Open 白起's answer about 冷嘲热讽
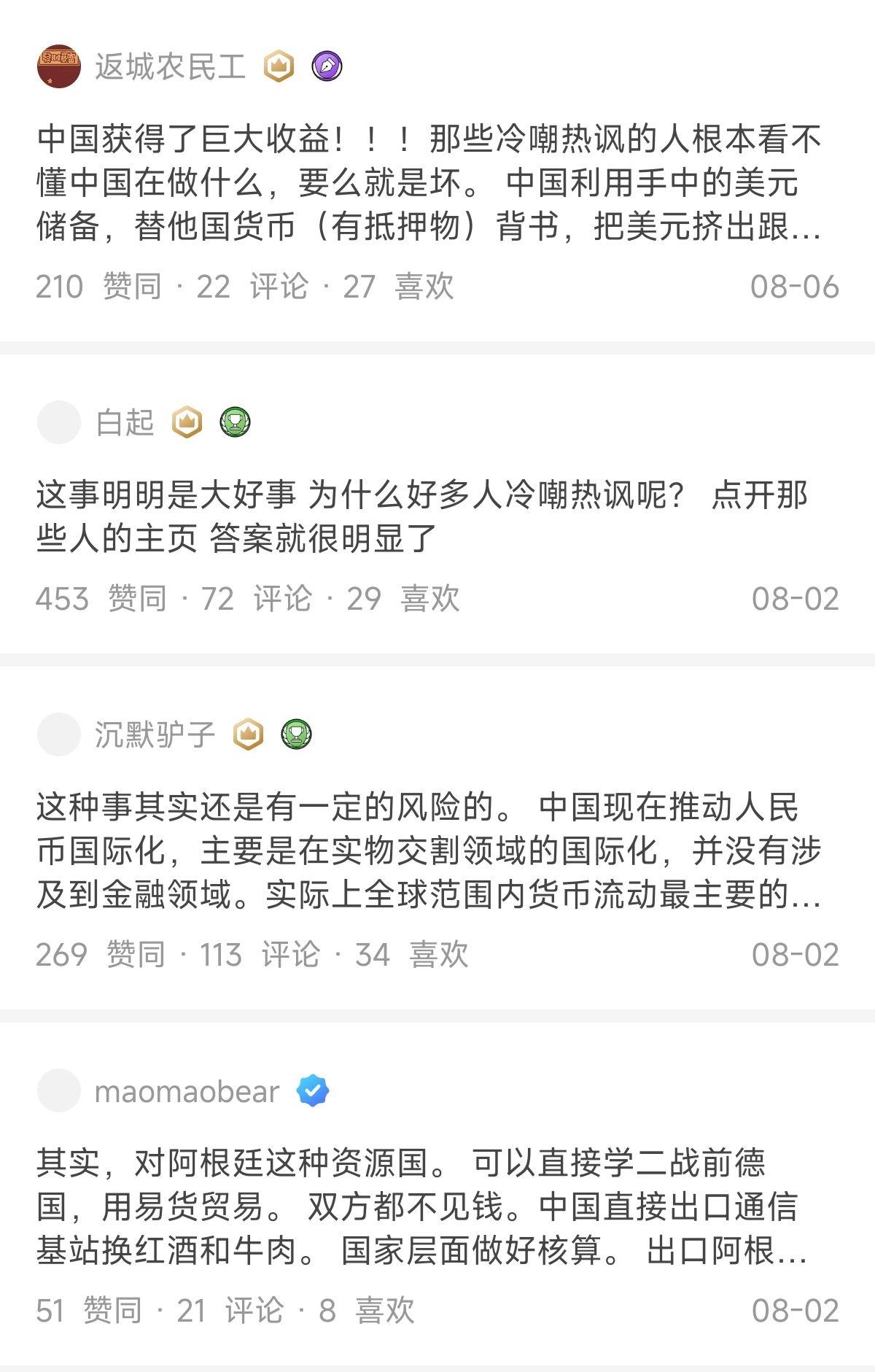This screenshot has height=1372, width=875. click(x=421, y=517)
